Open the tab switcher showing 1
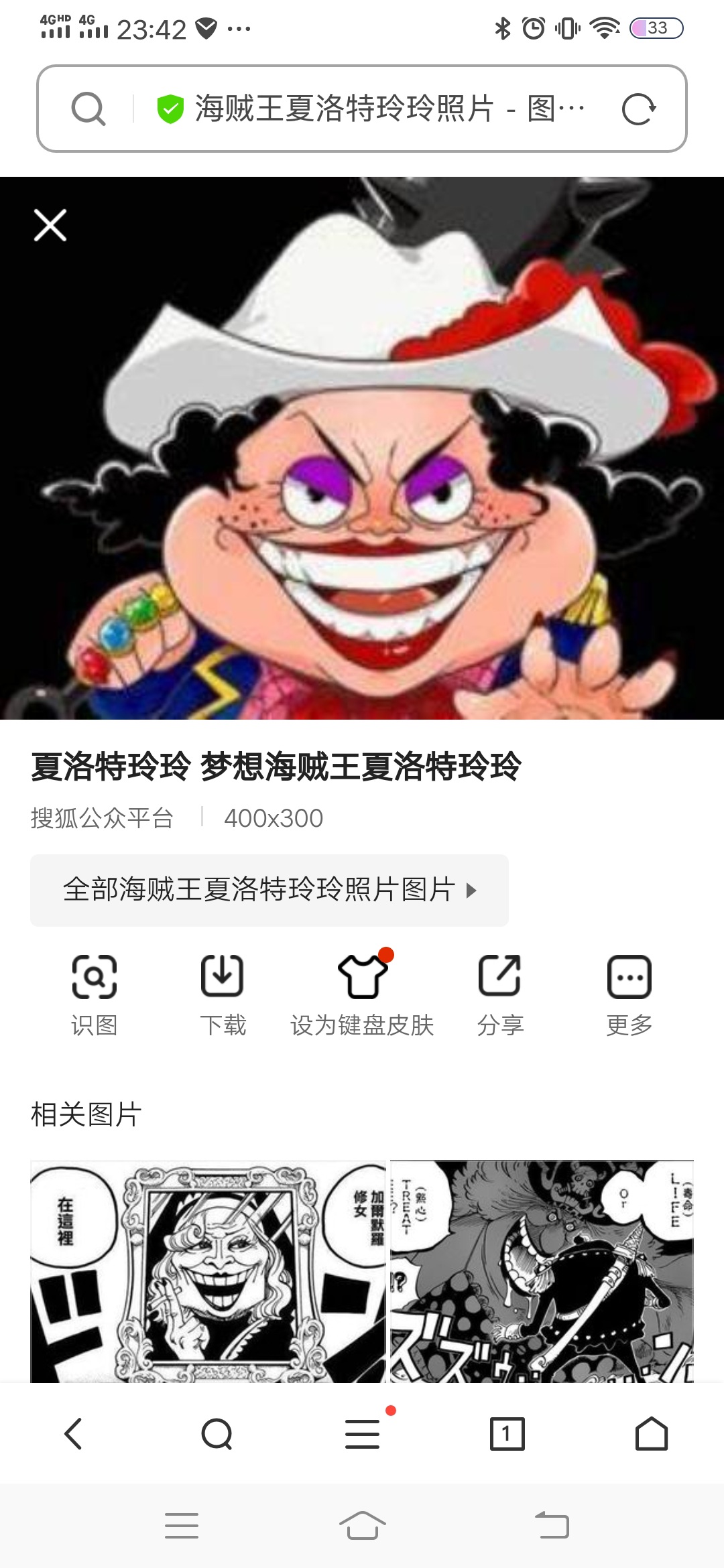This screenshot has height=1568, width=724. tap(507, 1434)
